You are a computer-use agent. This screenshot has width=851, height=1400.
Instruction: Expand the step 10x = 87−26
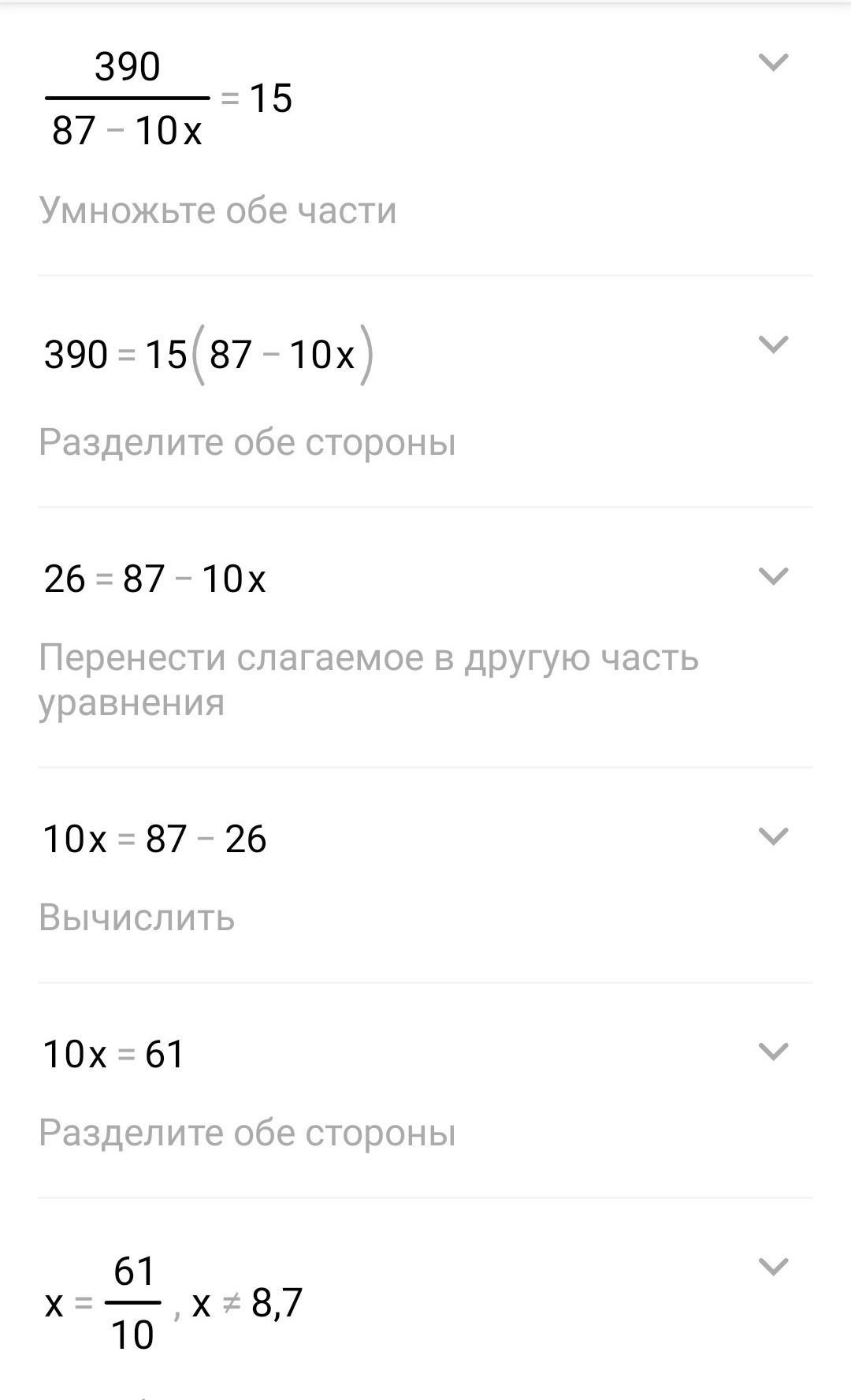(772, 836)
